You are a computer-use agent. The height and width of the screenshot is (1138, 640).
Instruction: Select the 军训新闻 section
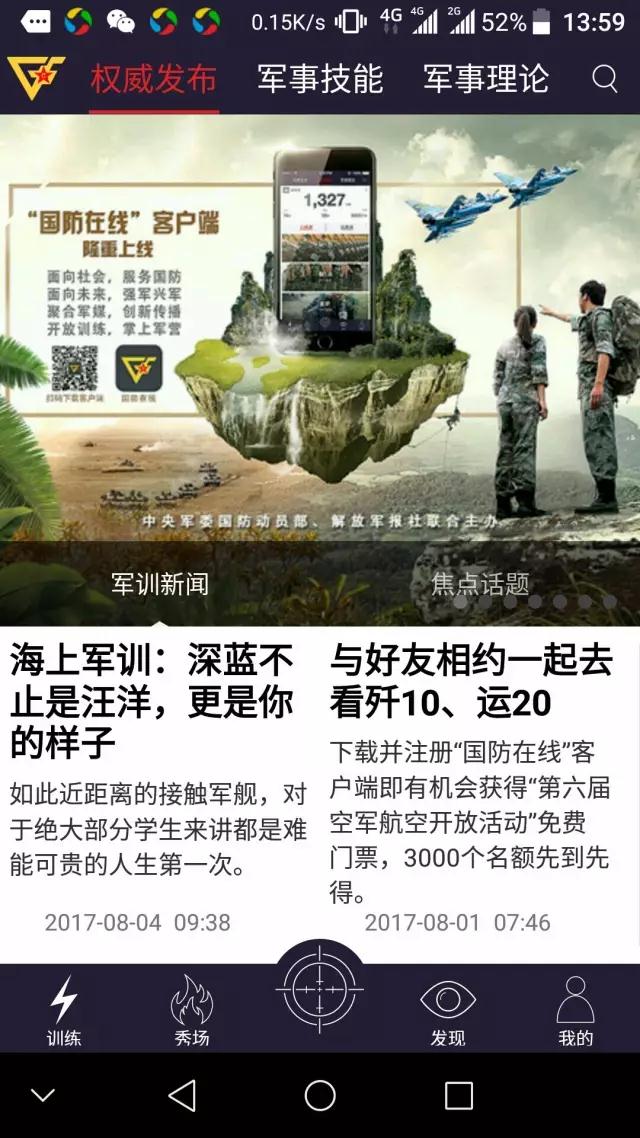[x=160, y=584]
